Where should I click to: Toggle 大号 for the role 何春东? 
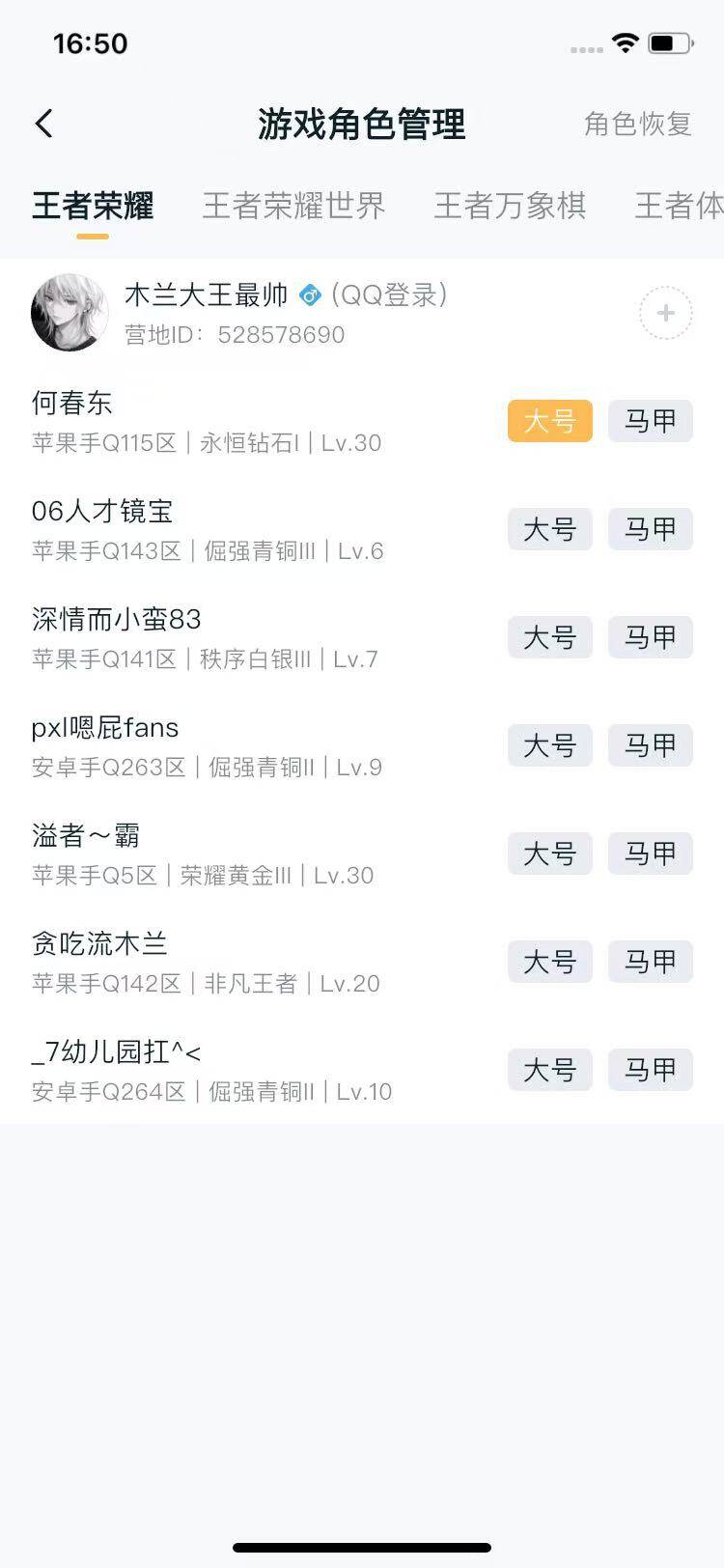pos(549,421)
